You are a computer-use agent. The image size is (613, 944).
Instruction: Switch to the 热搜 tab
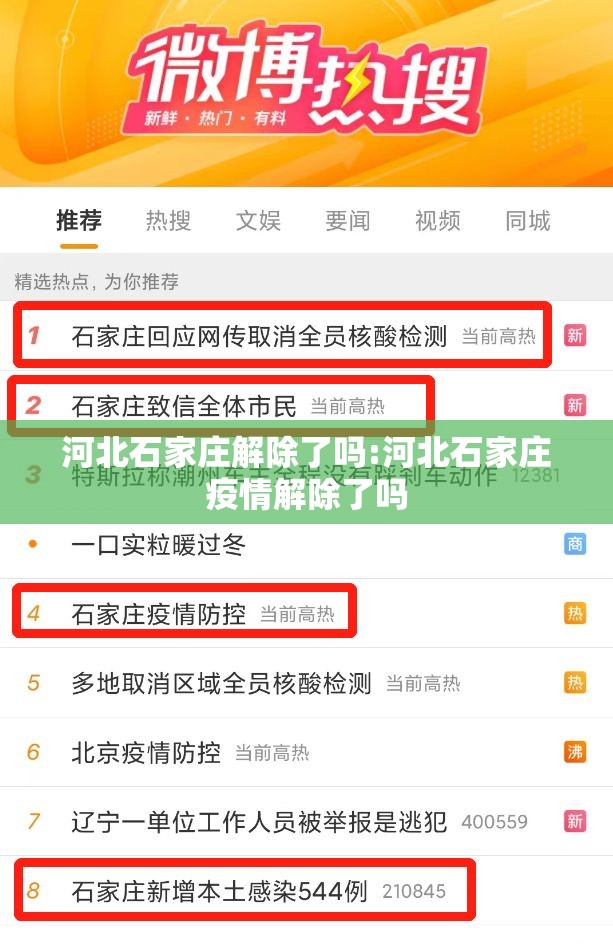click(x=168, y=220)
